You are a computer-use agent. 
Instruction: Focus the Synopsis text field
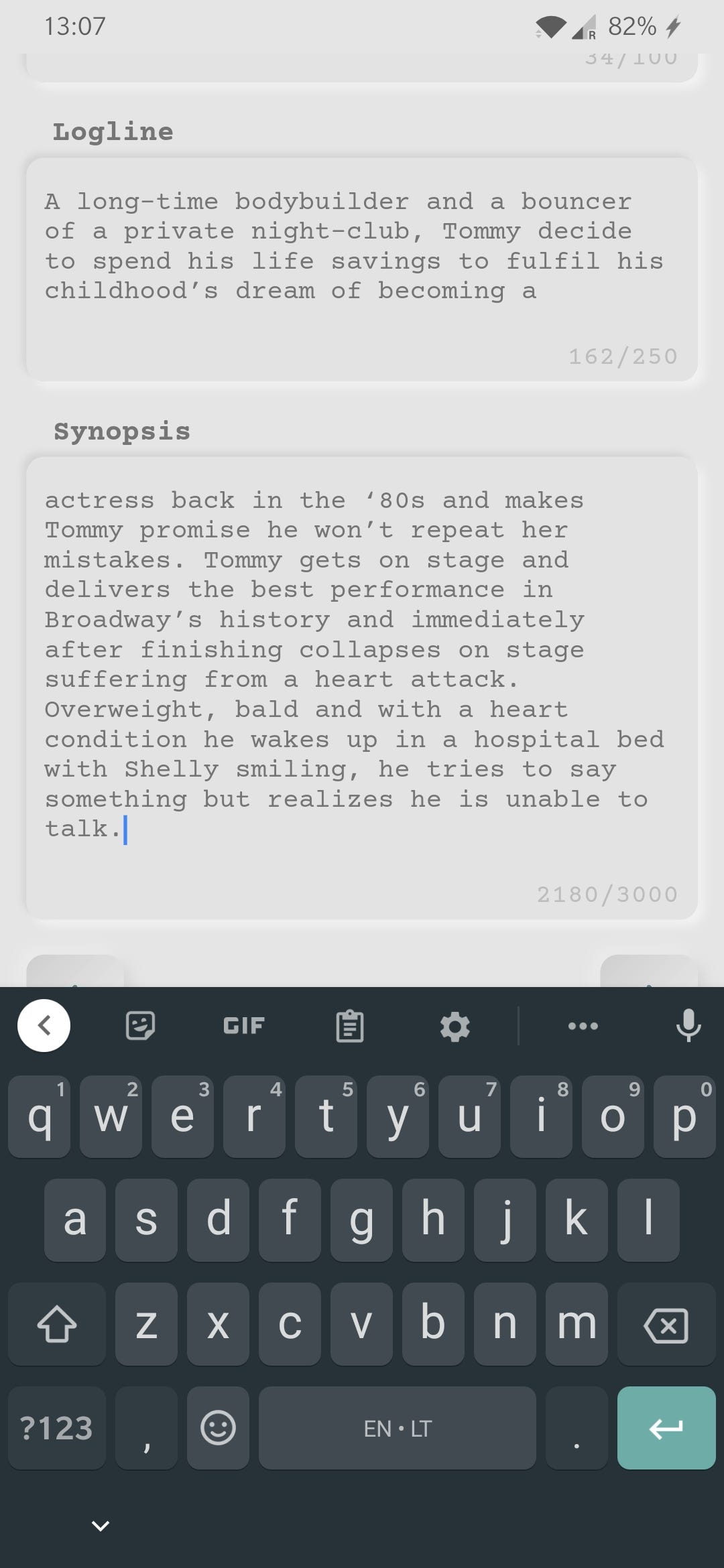click(x=362, y=688)
